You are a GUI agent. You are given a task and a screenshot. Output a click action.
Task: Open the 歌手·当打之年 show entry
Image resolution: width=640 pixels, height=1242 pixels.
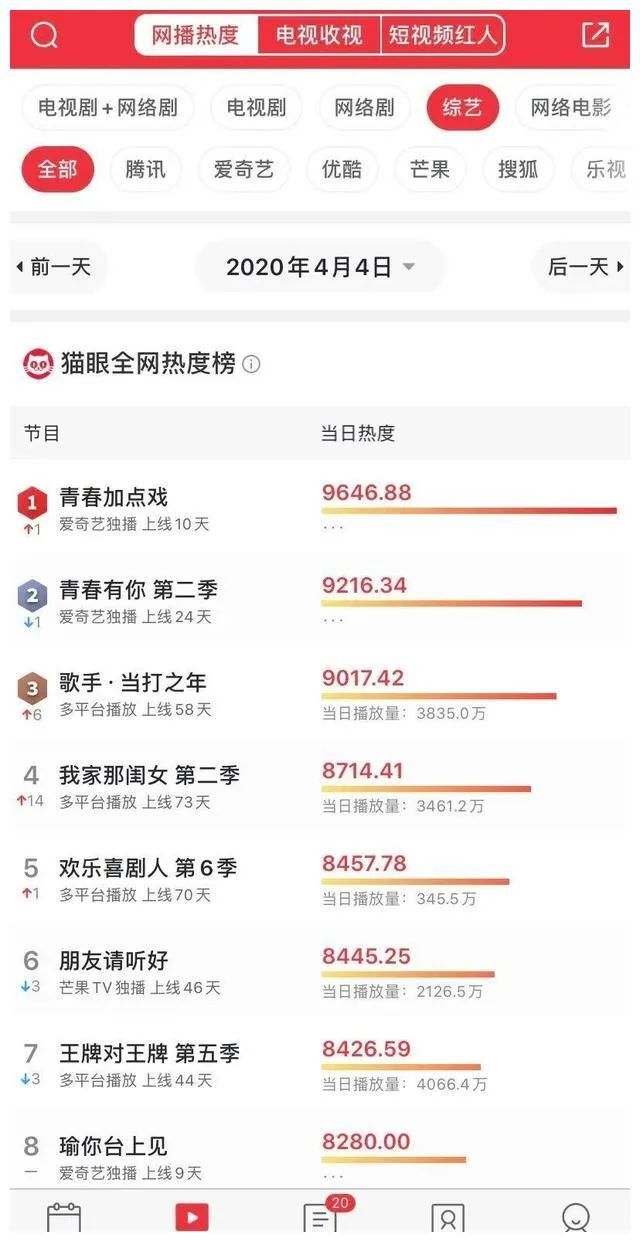[133, 683]
